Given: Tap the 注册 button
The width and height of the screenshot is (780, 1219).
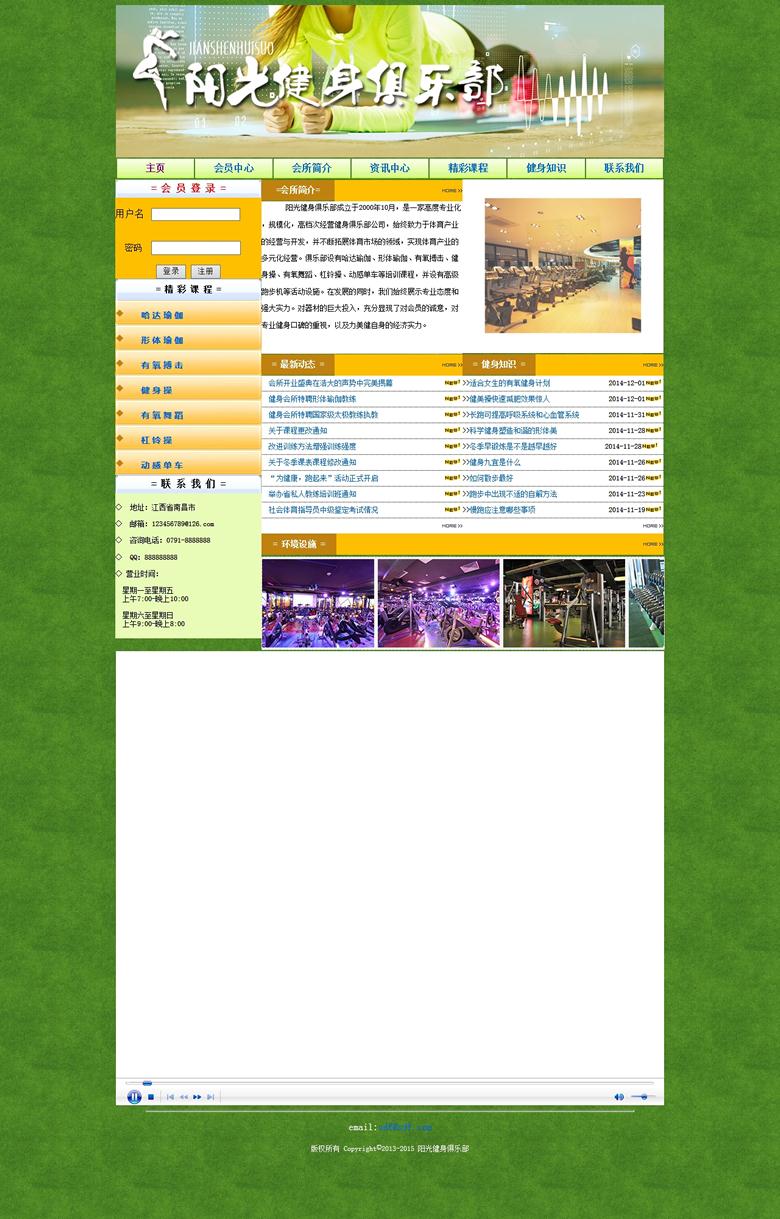Looking at the screenshot, I should [205, 271].
